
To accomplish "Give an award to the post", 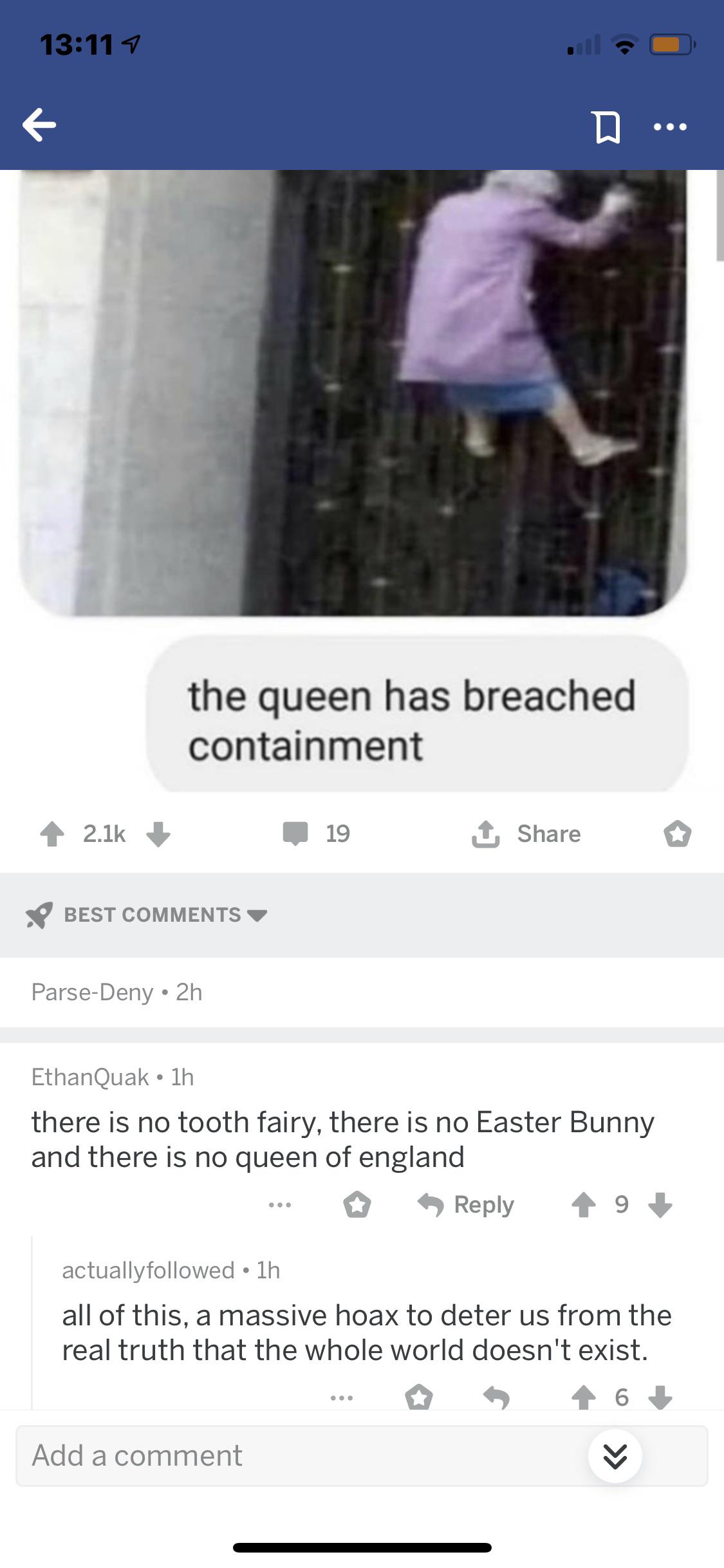I will (677, 834).
